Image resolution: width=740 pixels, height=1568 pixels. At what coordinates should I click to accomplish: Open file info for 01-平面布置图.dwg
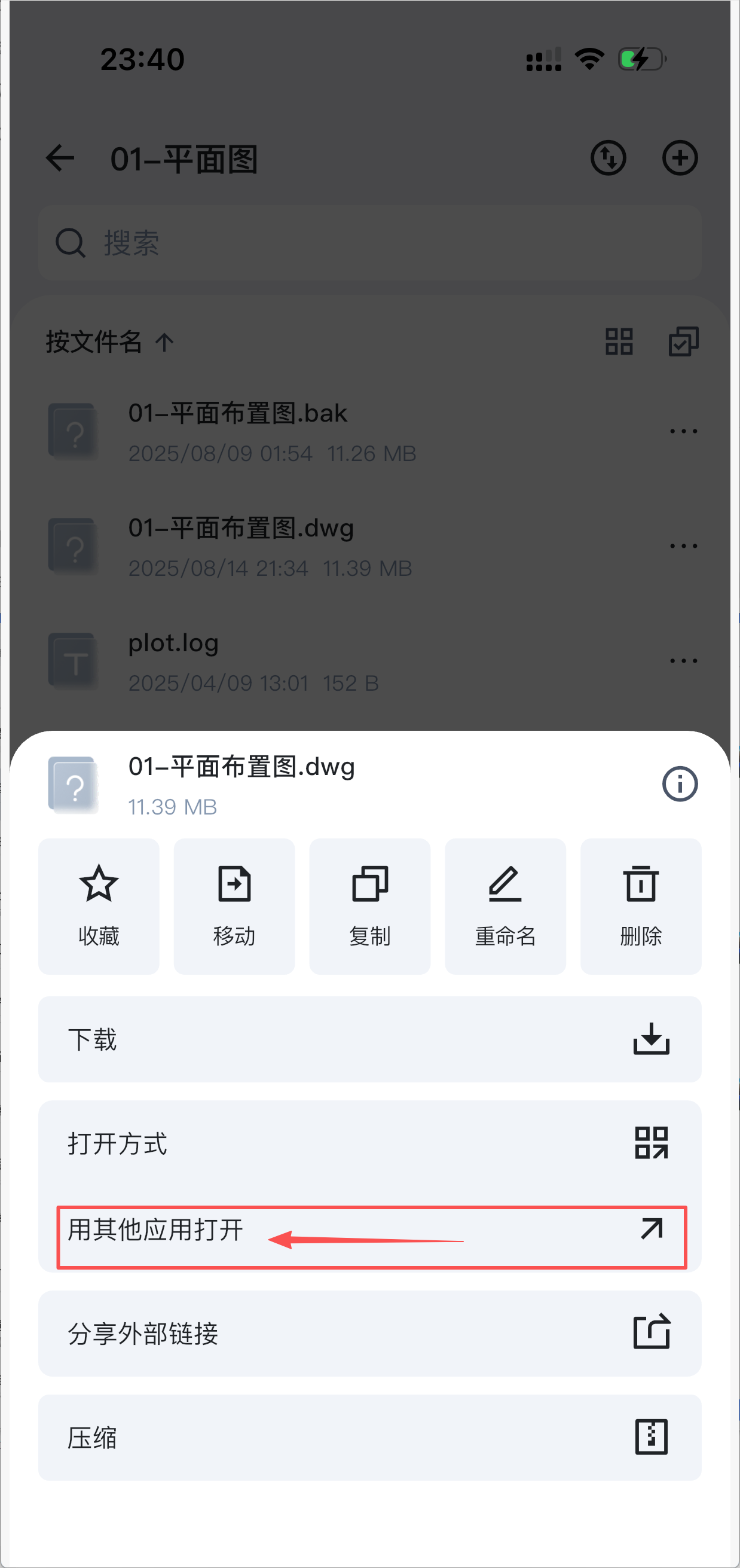coord(679,784)
